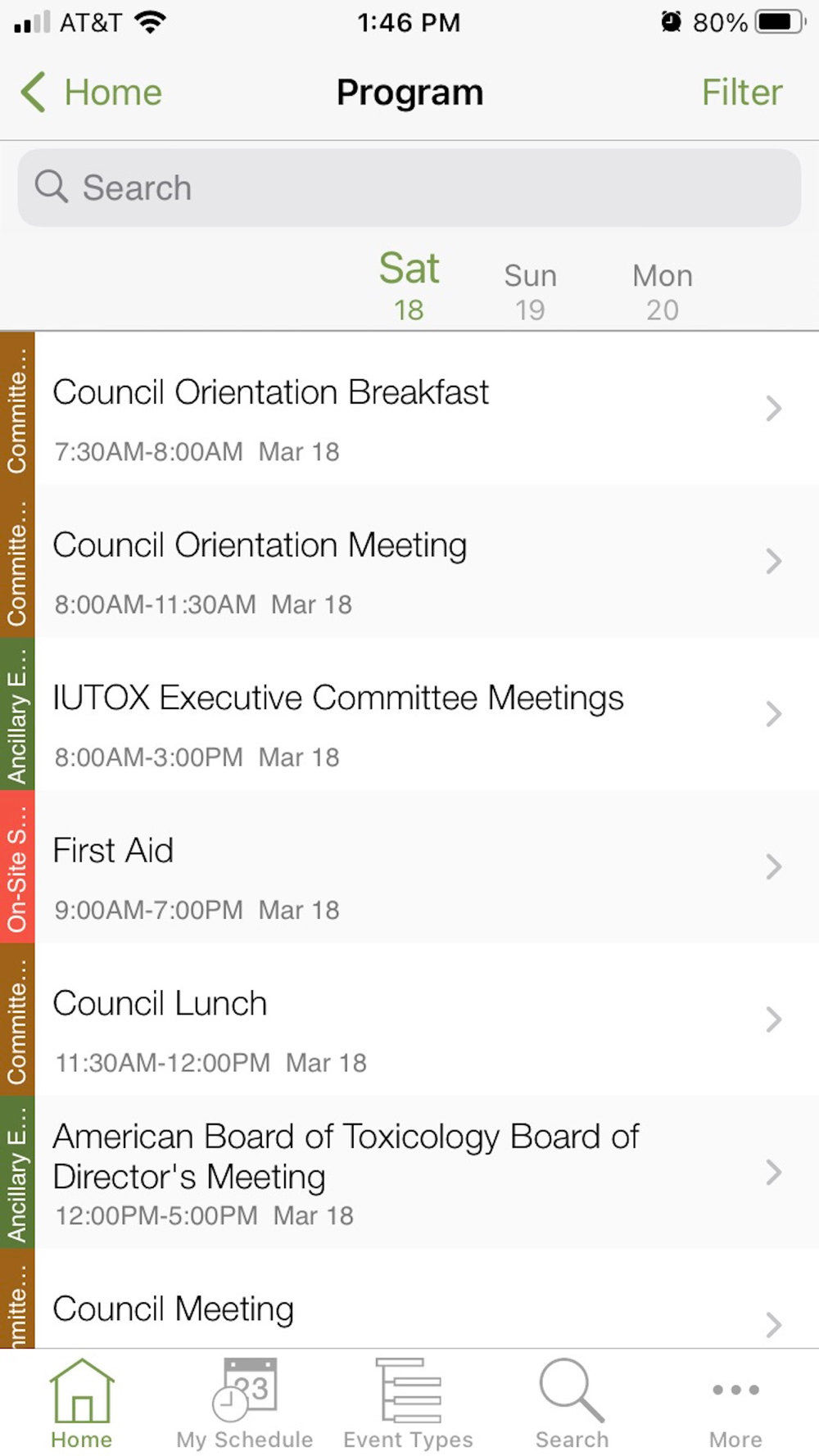819x1456 pixels.
Task: Open the More tab
Action: tap(735, 1404)
